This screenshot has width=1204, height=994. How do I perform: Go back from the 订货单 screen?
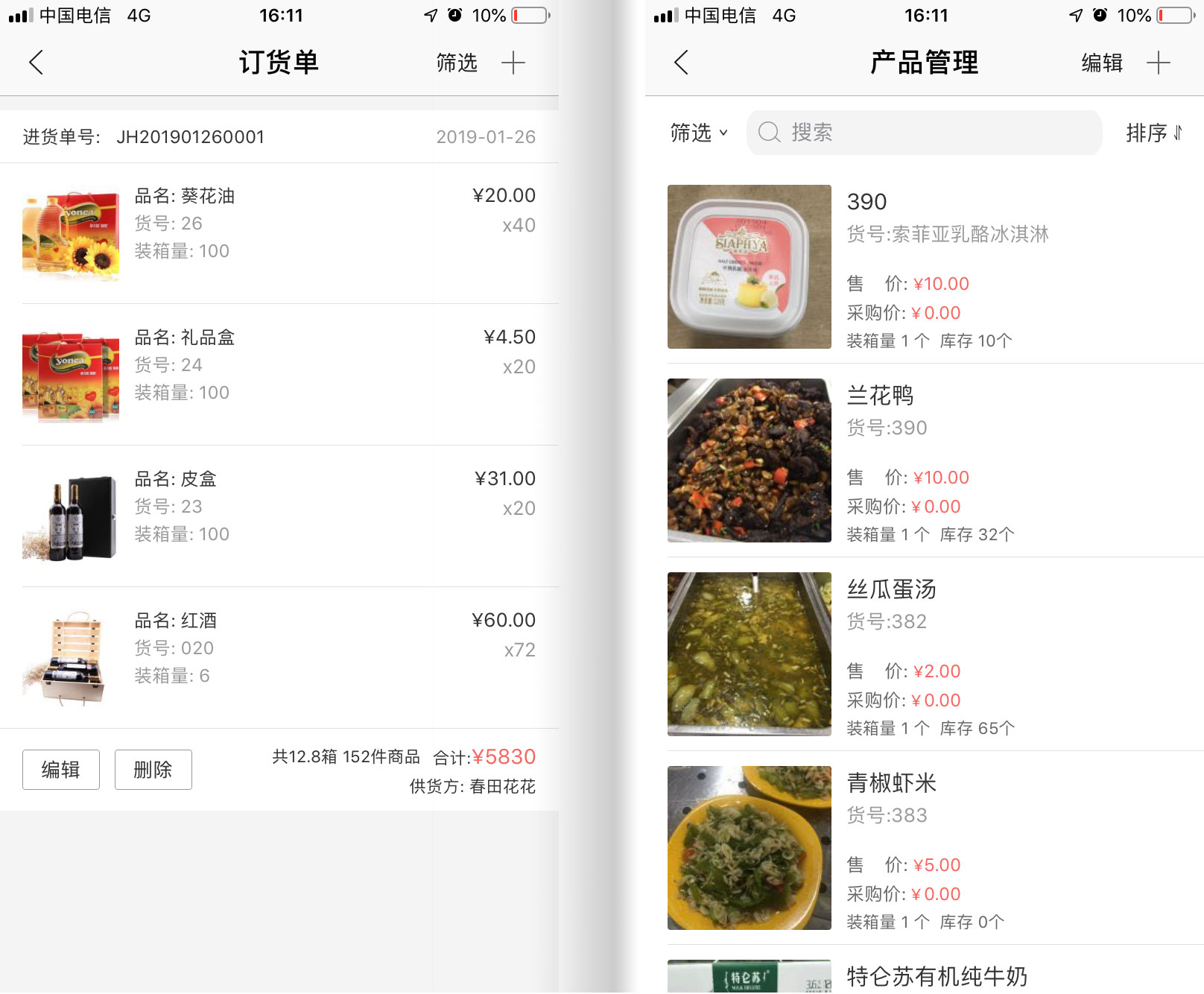(x=36, y=63)
